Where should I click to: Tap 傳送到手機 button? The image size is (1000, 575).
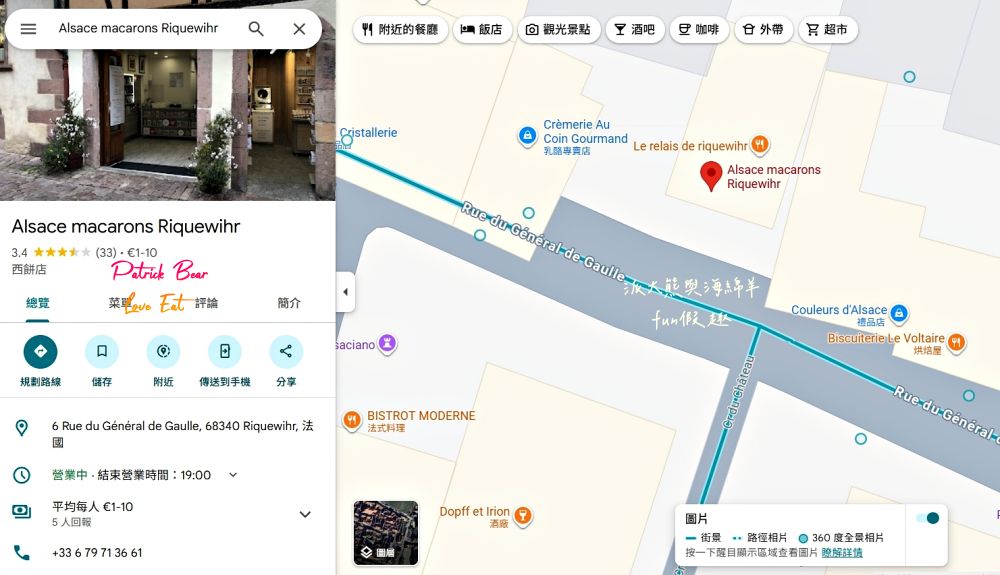click(225, 352)
